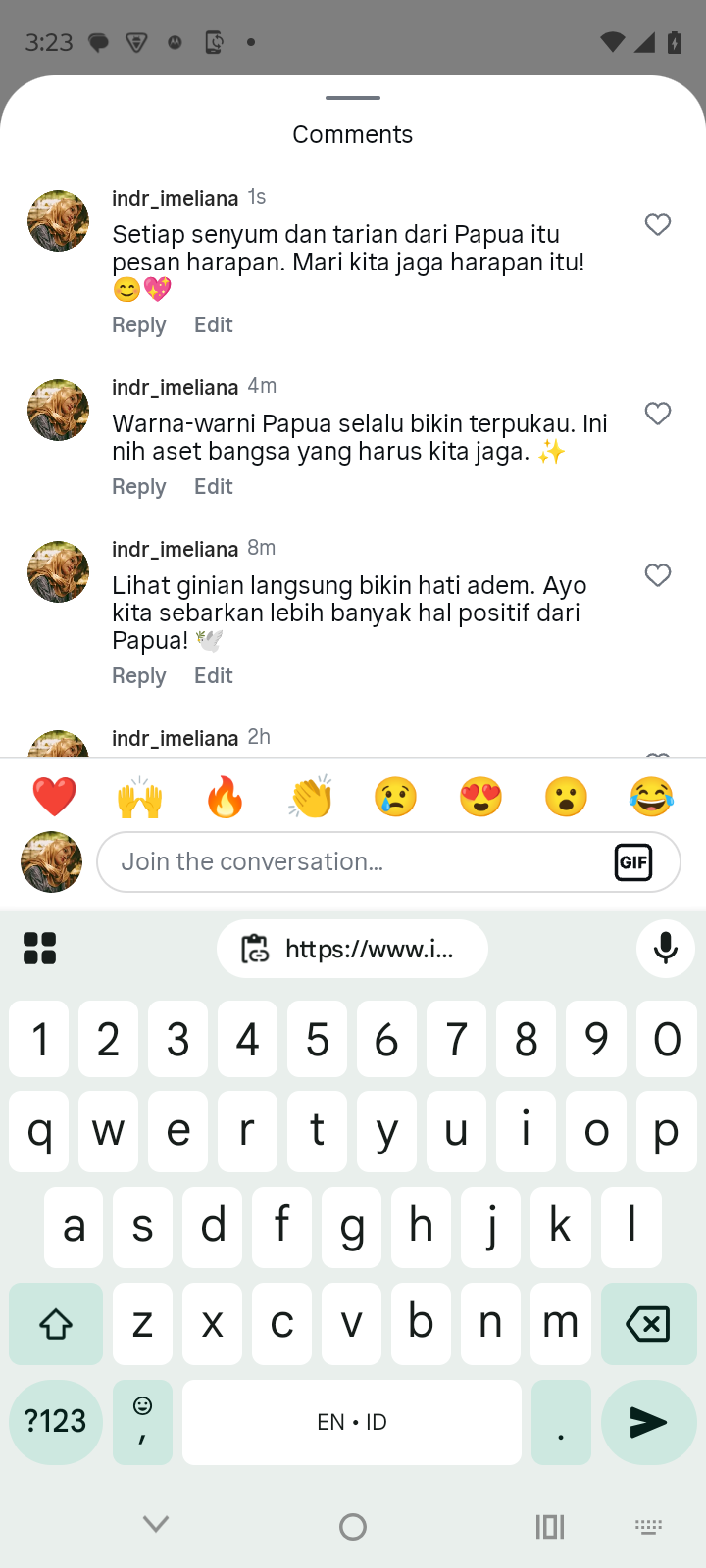Paste the copied https link suggestion
The image size is (706, 1568).
pos(352,949)
